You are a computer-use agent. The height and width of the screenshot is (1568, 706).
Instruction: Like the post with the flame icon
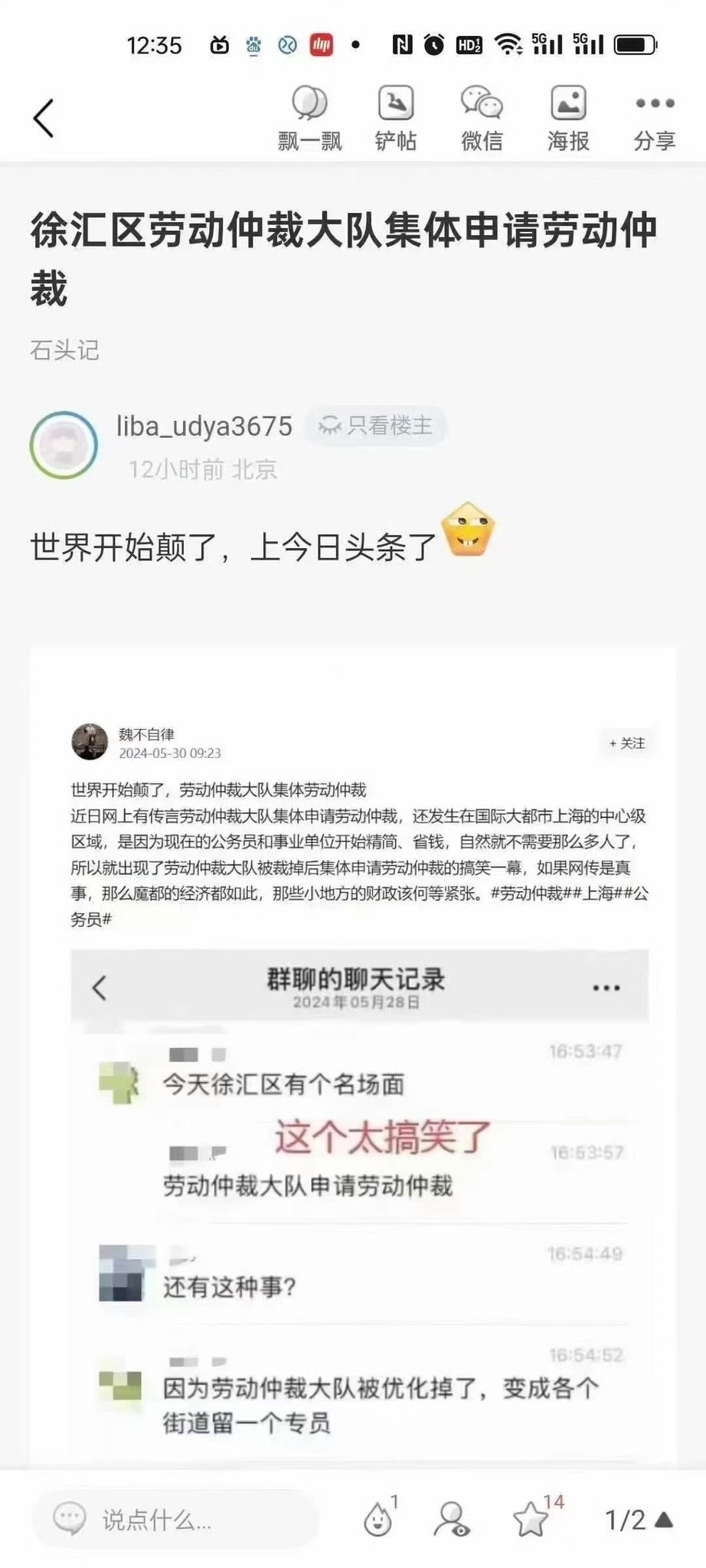pos(378,1519)
